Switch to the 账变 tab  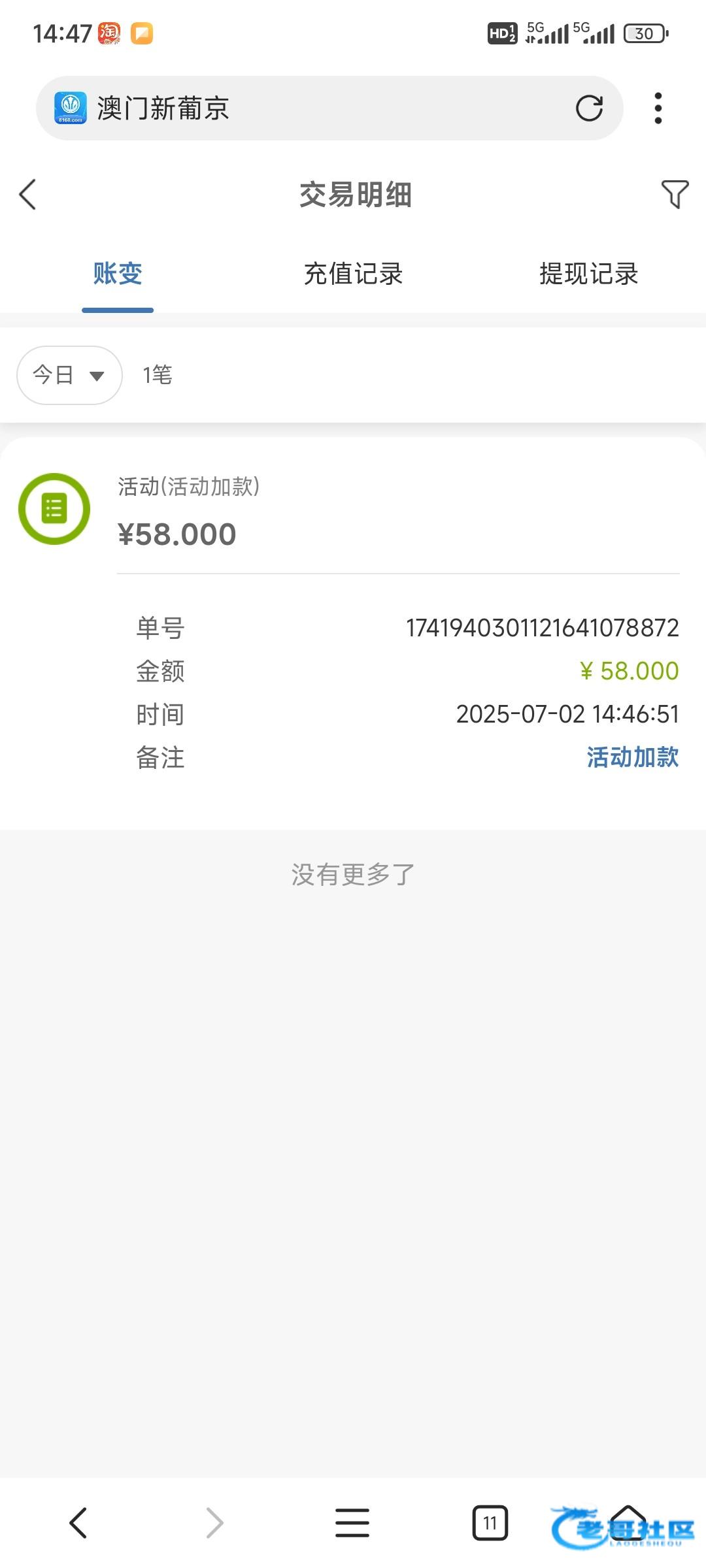tap(118, 274)
